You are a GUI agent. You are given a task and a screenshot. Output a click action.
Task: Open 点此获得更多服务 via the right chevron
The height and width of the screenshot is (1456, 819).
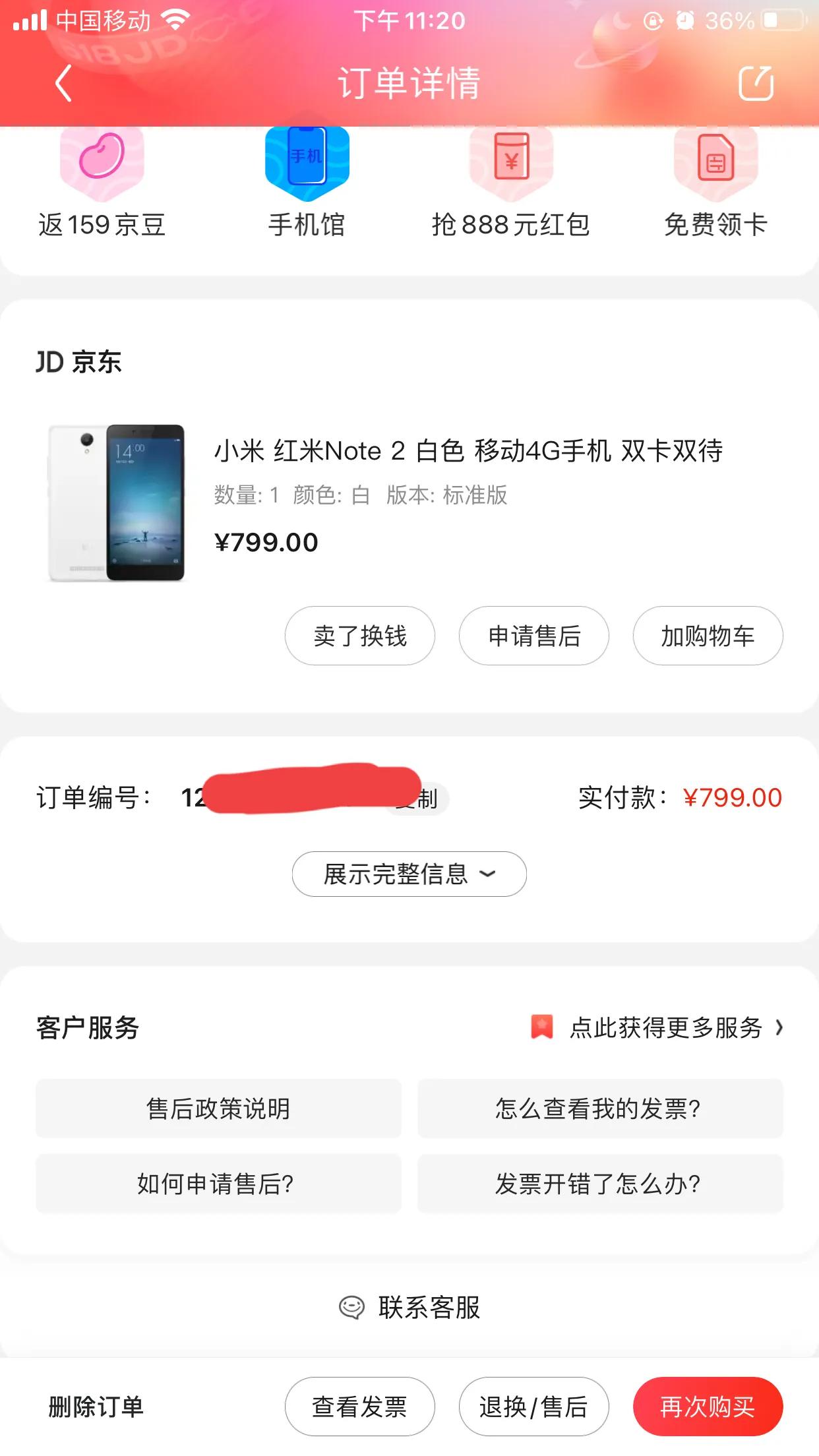[779, 1027]
